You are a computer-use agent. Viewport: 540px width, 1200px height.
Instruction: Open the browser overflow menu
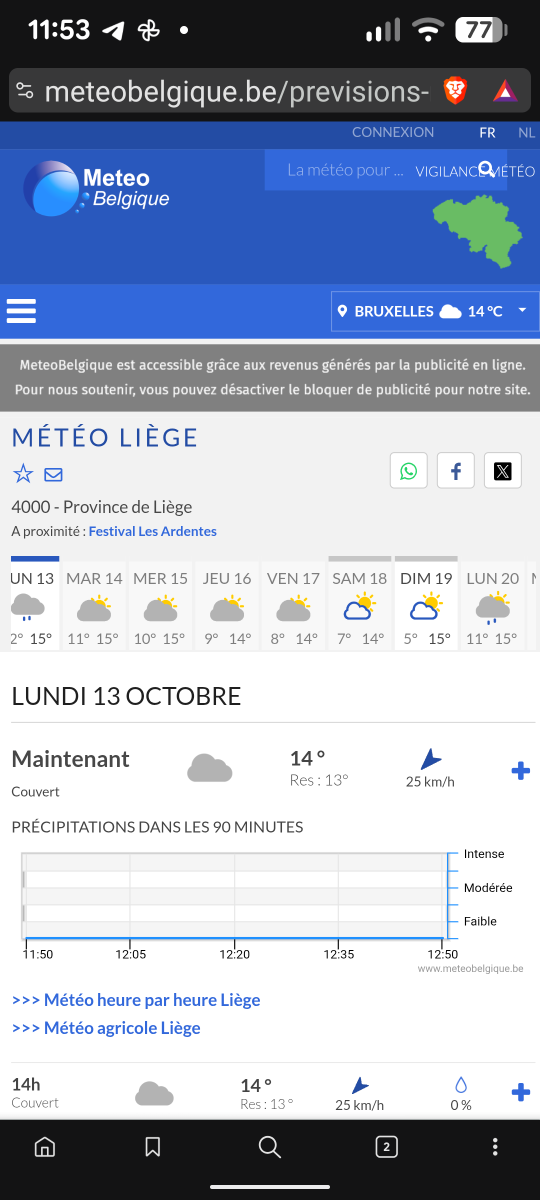[495, 1147]
